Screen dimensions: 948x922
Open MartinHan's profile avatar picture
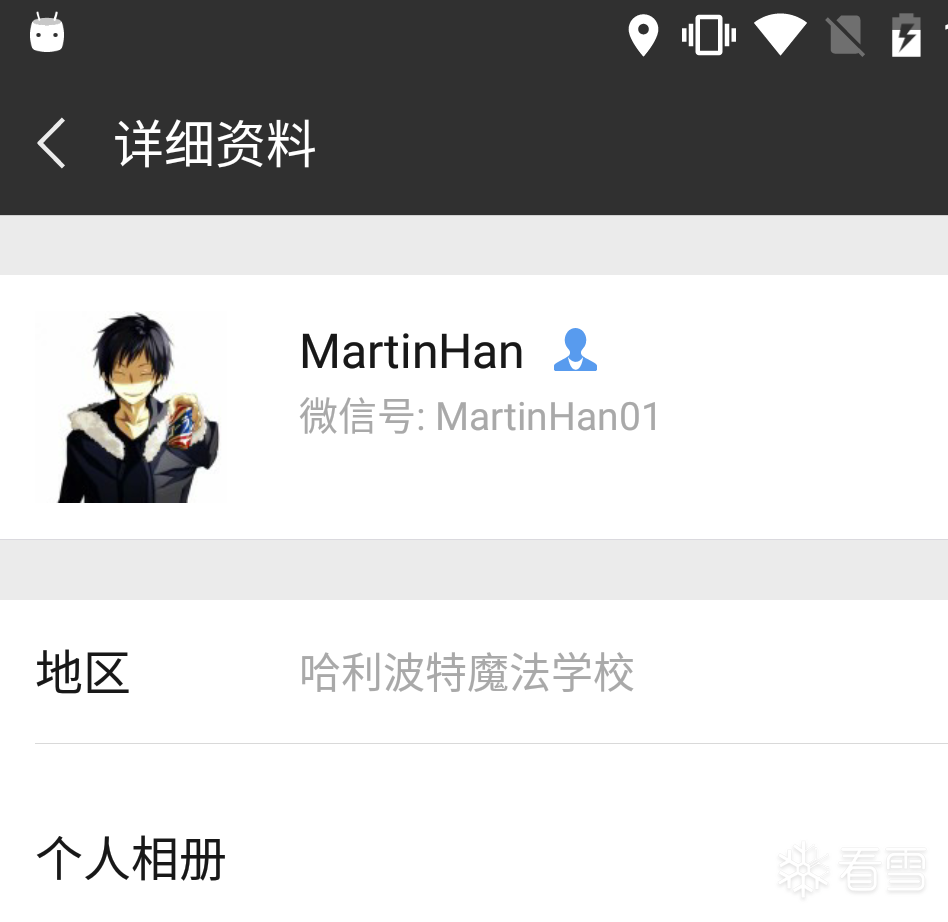[131, 407]
